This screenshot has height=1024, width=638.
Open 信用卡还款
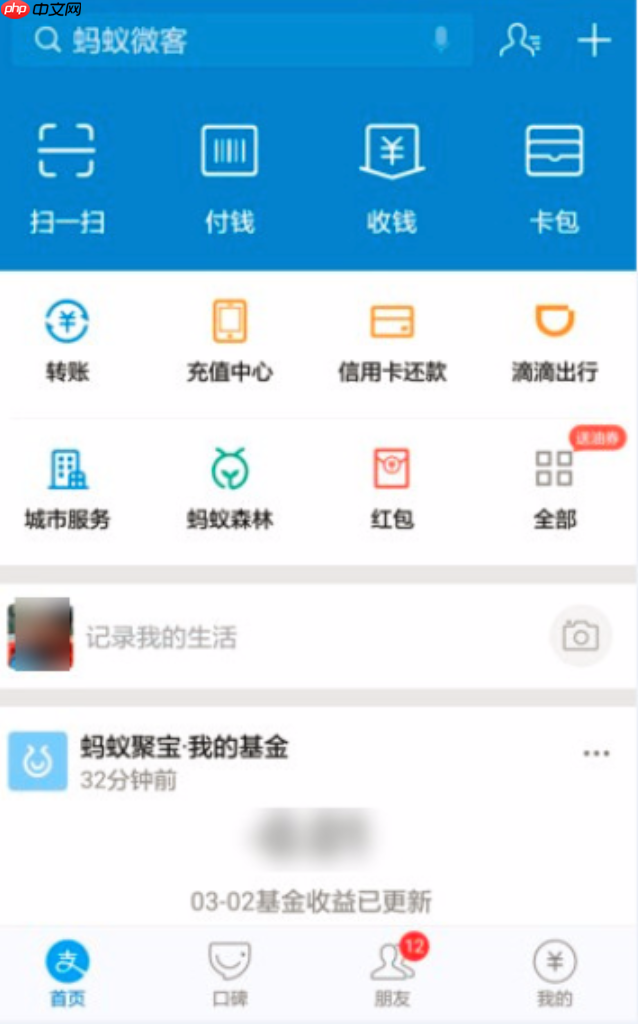tap(392, 342)
